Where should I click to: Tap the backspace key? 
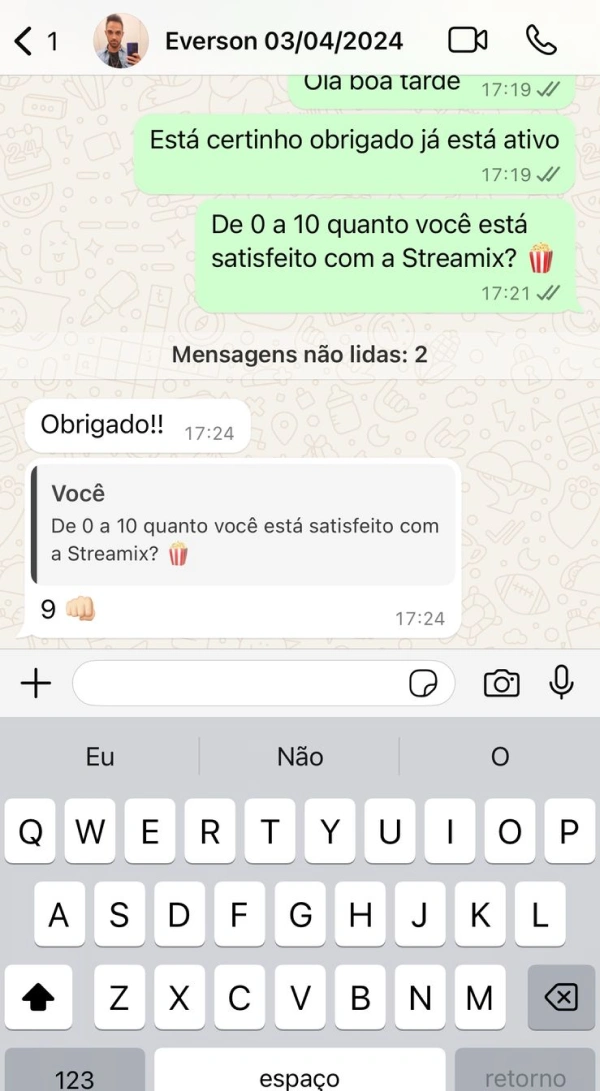click(561, 998)
